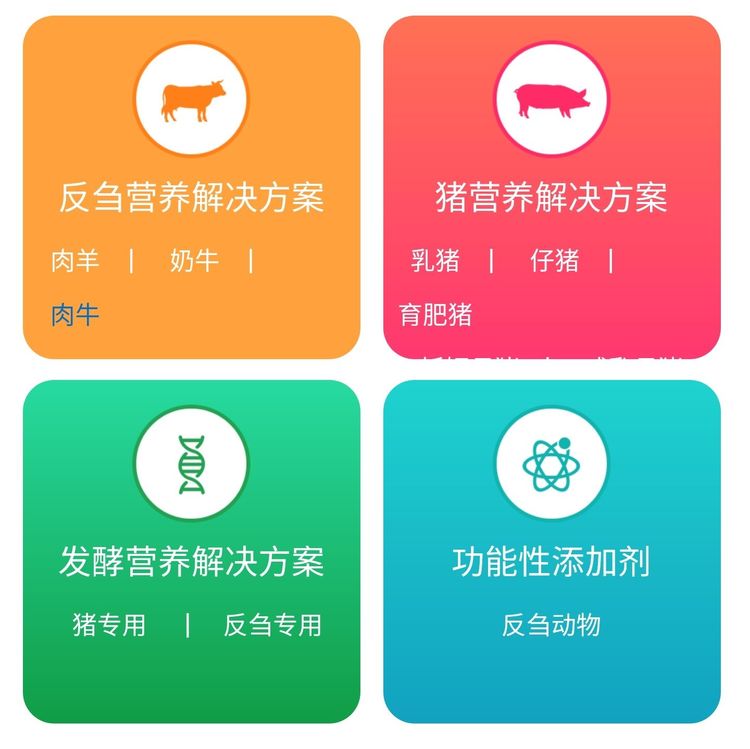Open the 猪营养解决方案 card

click(551, 196)
